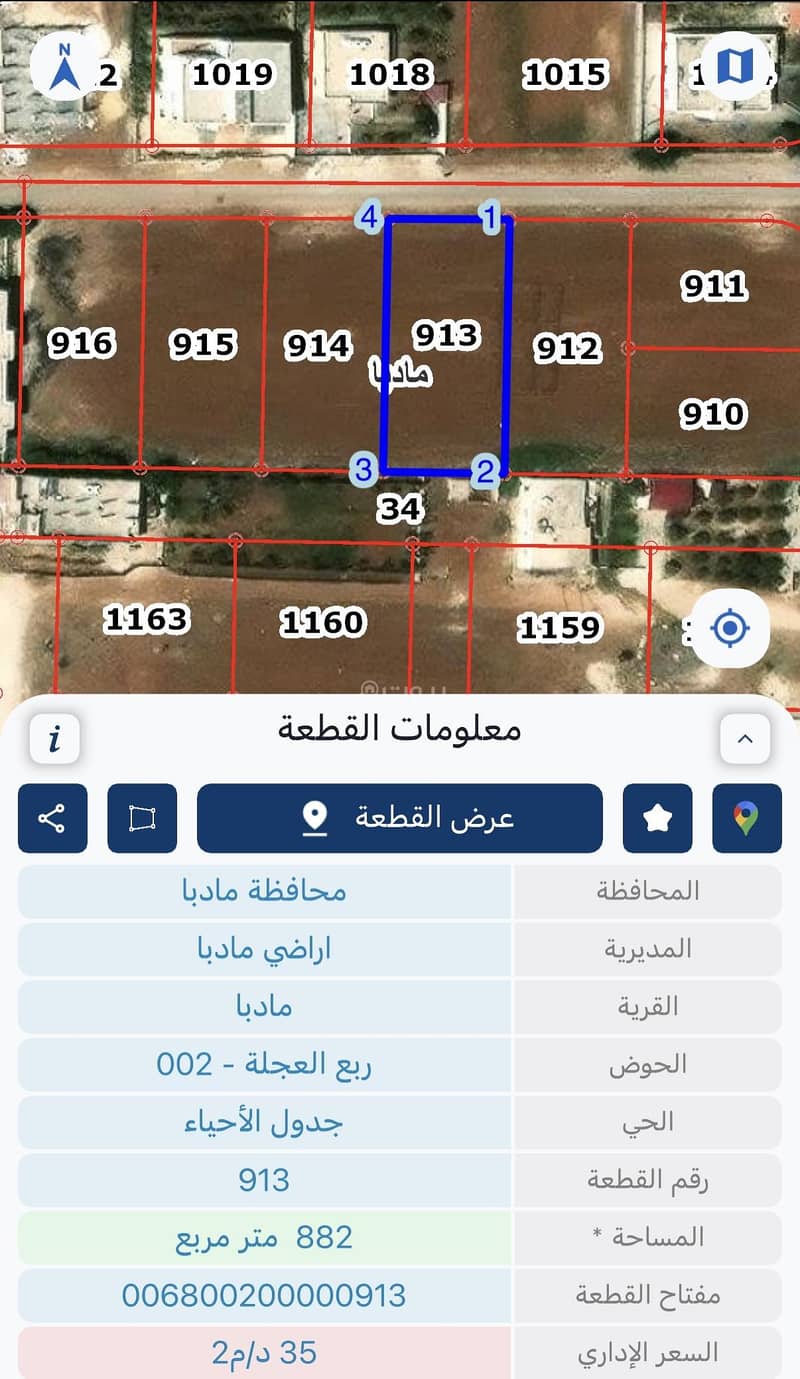Tap the عرض القطعة button
The image size is (800, 1379).
[400, 818]
